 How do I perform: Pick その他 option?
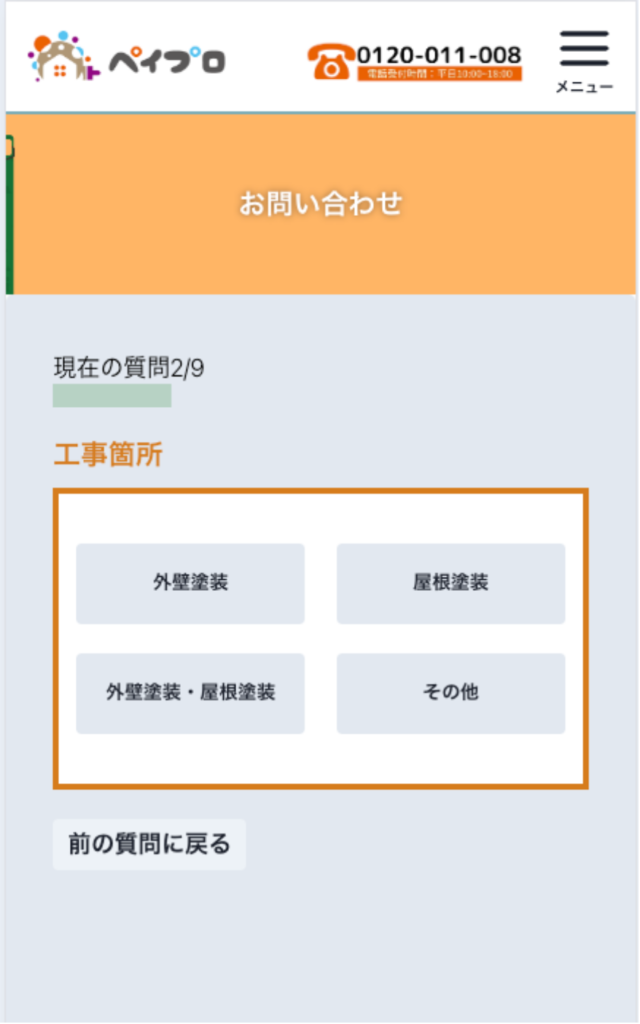[450, 693]
